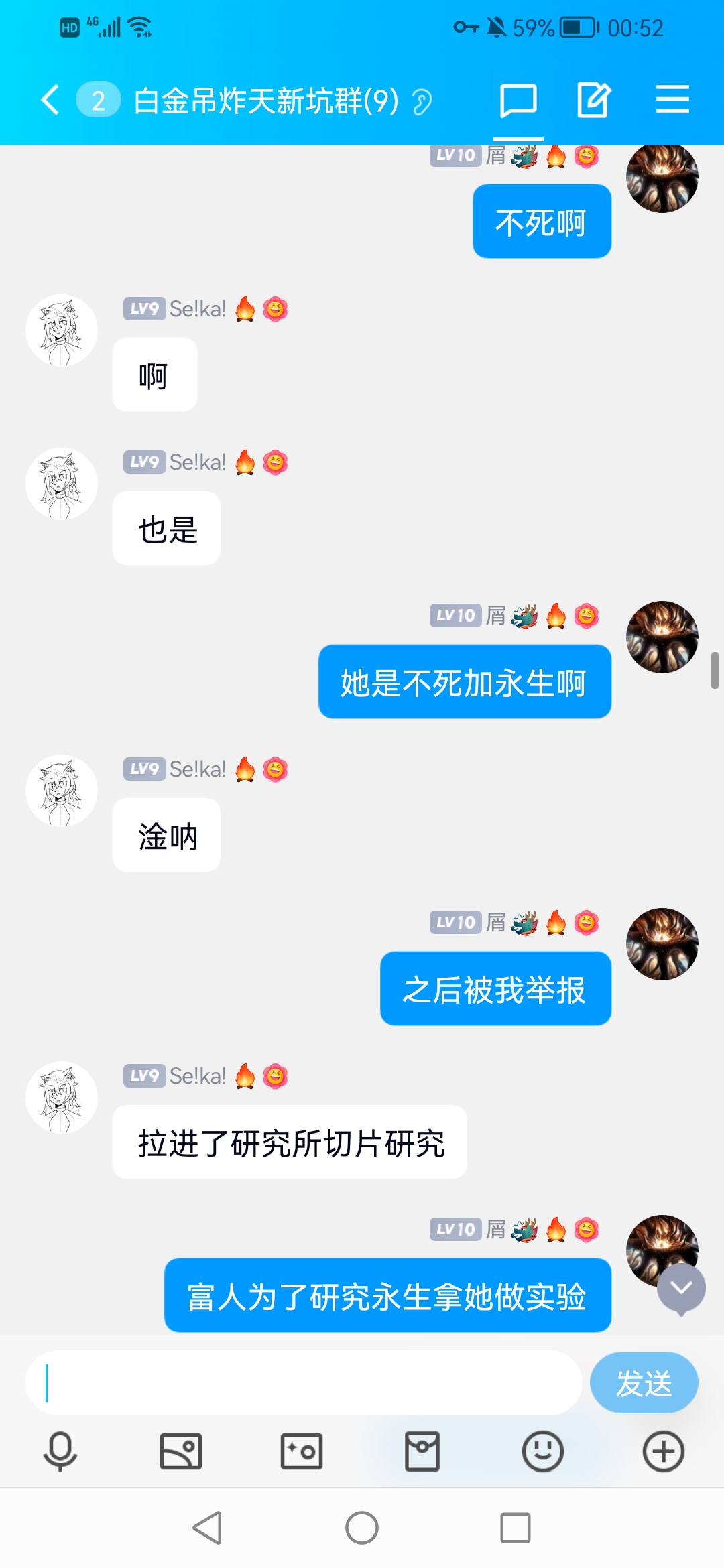Open the sender avatar beside 之后被我举报
Screen dimensions: 724x1568
(x=662, y=944)
